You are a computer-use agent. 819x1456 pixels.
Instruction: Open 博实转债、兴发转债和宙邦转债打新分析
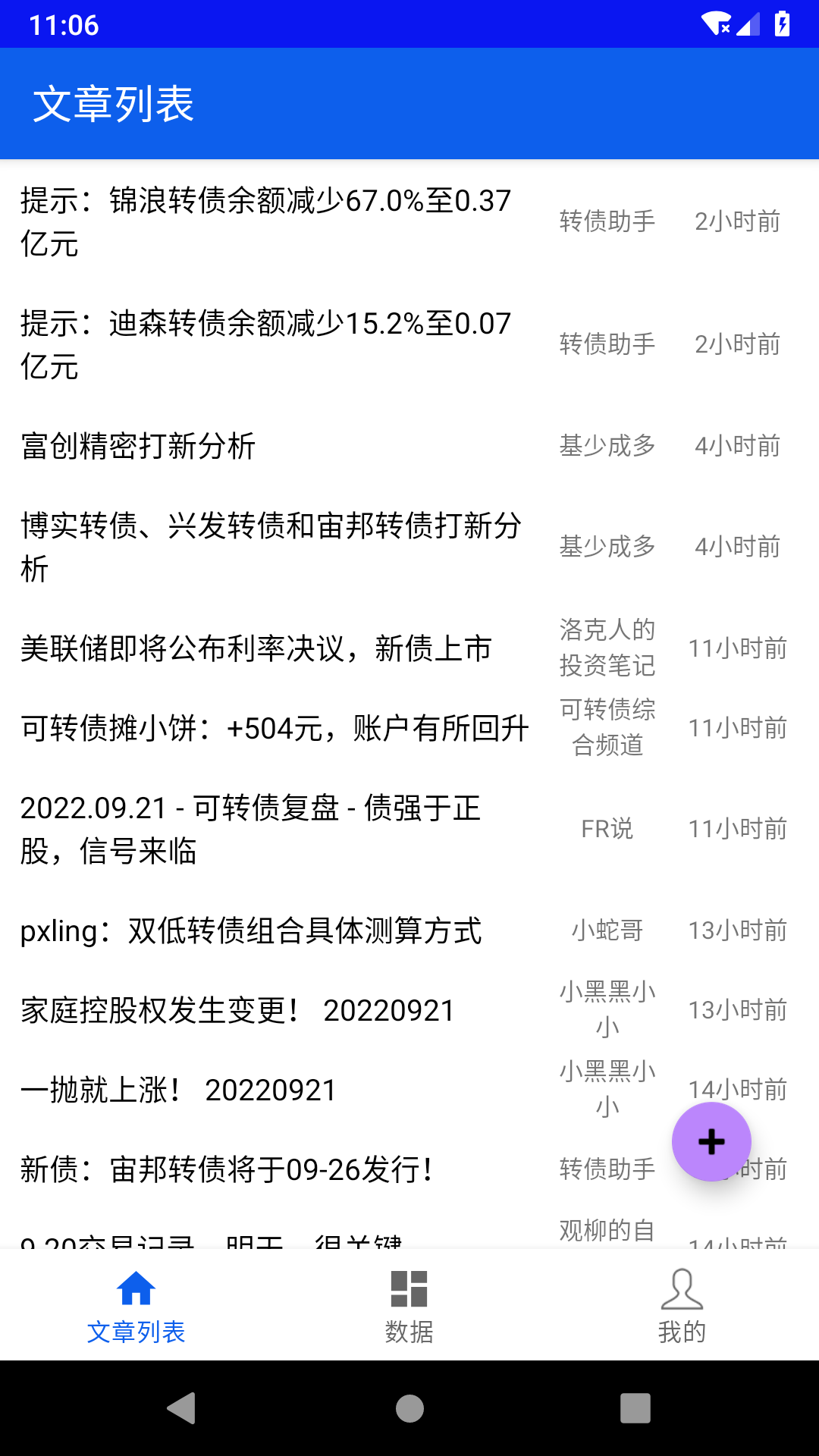271,546
